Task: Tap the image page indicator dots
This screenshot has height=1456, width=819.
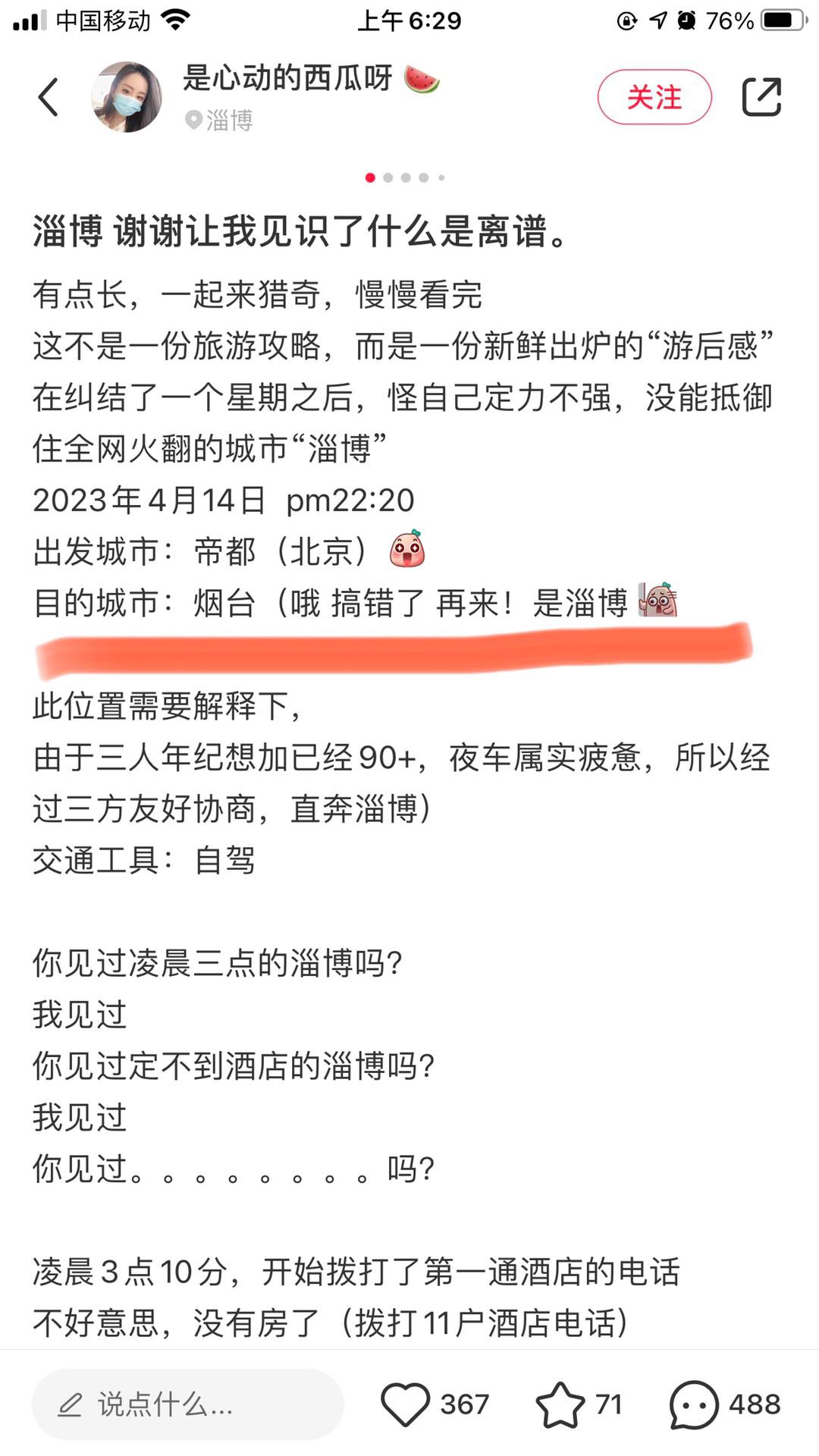Action: pos(405,177)
